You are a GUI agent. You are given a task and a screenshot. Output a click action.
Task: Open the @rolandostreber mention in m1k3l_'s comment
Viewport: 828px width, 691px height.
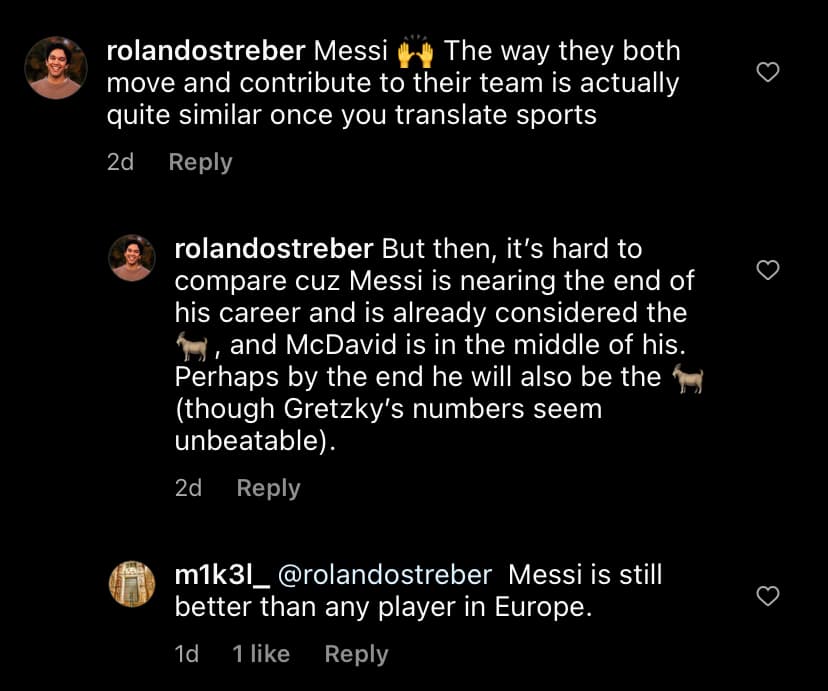pos(384,576)
